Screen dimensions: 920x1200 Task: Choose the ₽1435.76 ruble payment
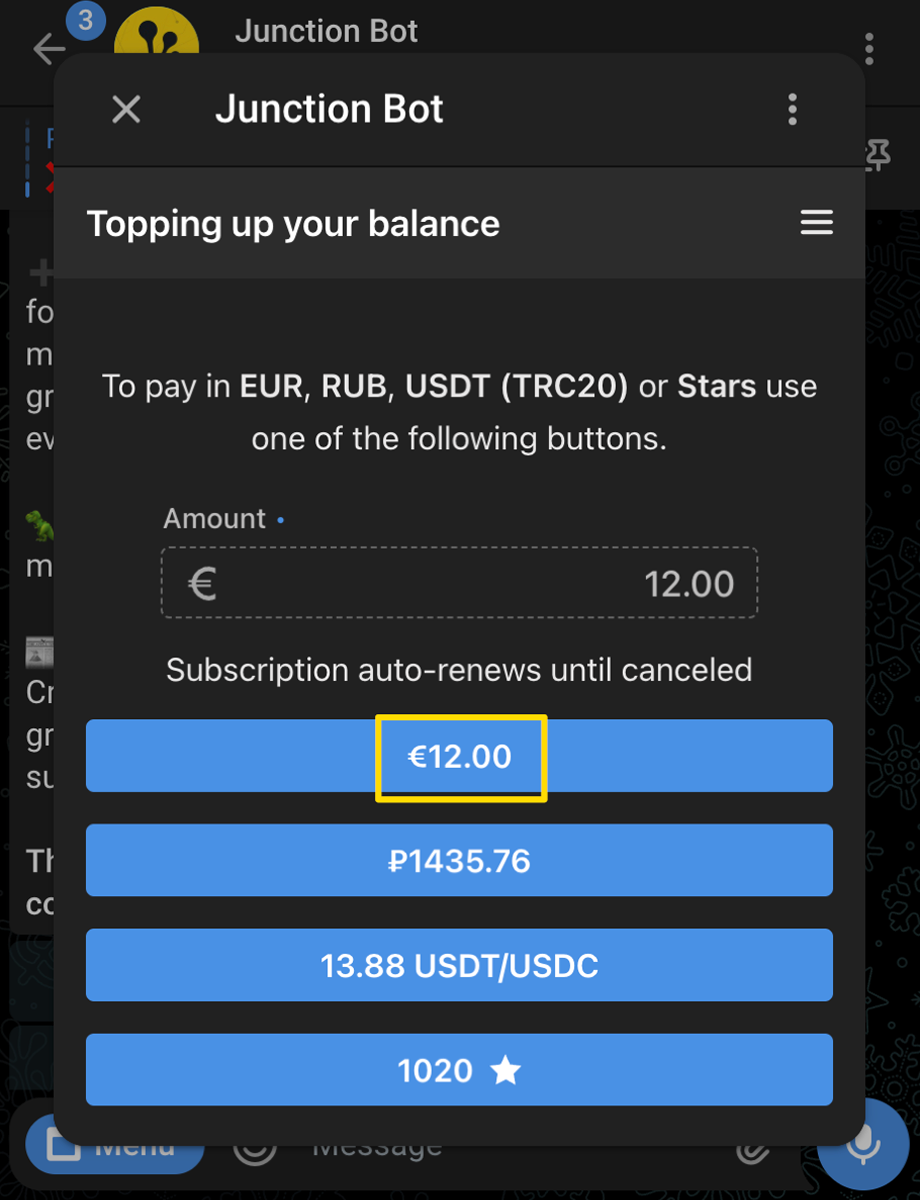pos(459,861)
